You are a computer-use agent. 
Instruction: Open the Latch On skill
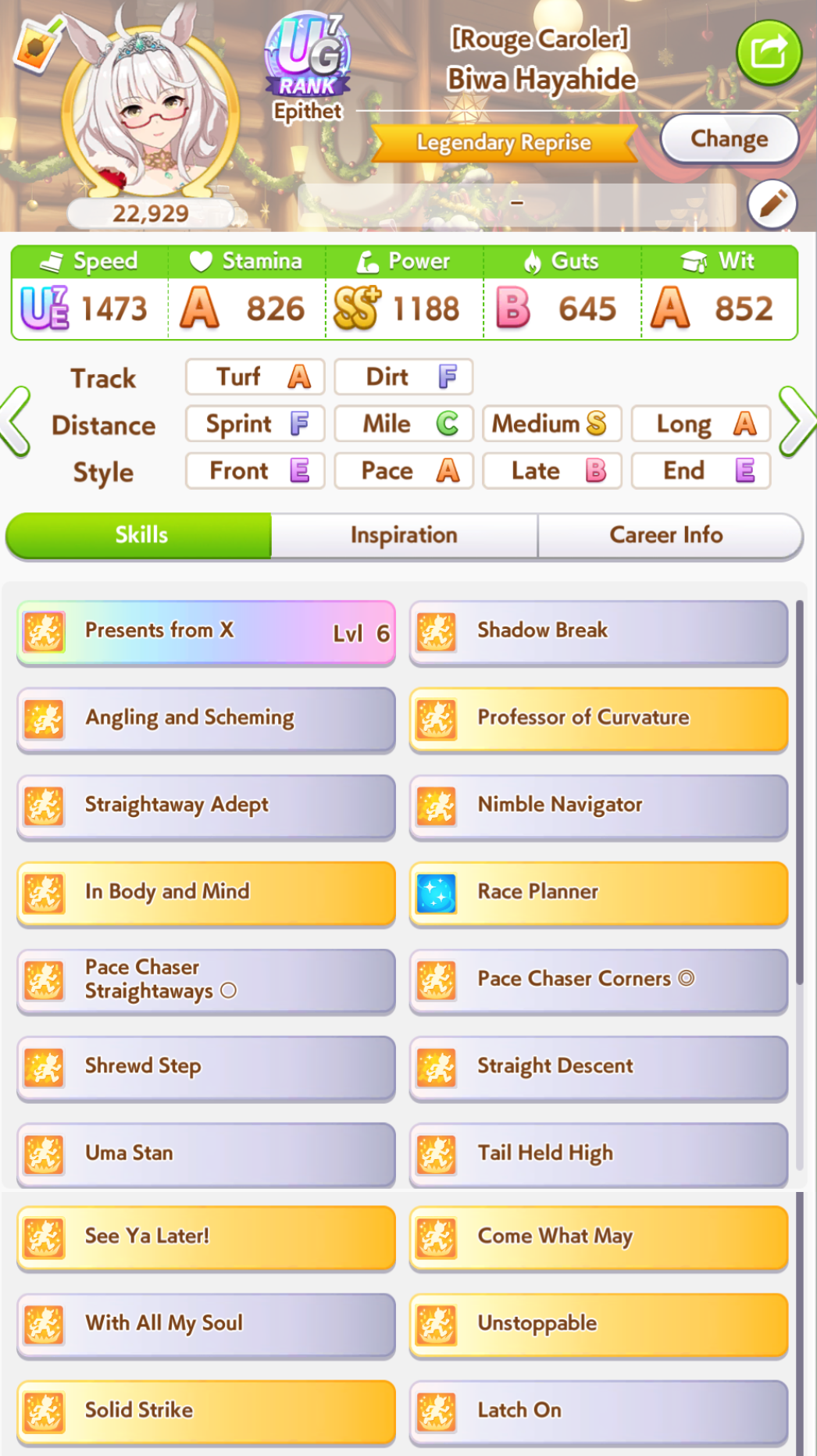598,1411
